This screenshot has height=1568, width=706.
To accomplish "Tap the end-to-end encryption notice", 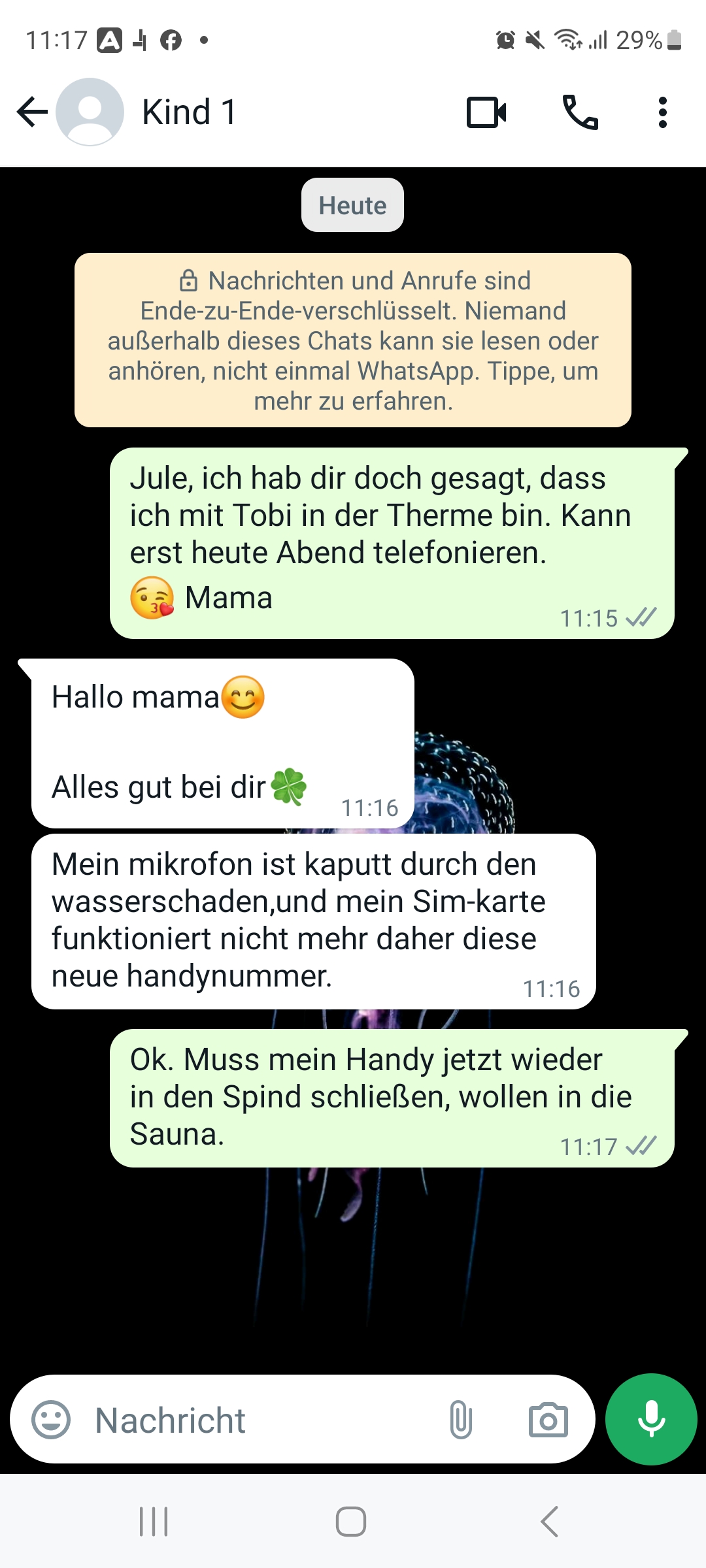I will [353, 340].
